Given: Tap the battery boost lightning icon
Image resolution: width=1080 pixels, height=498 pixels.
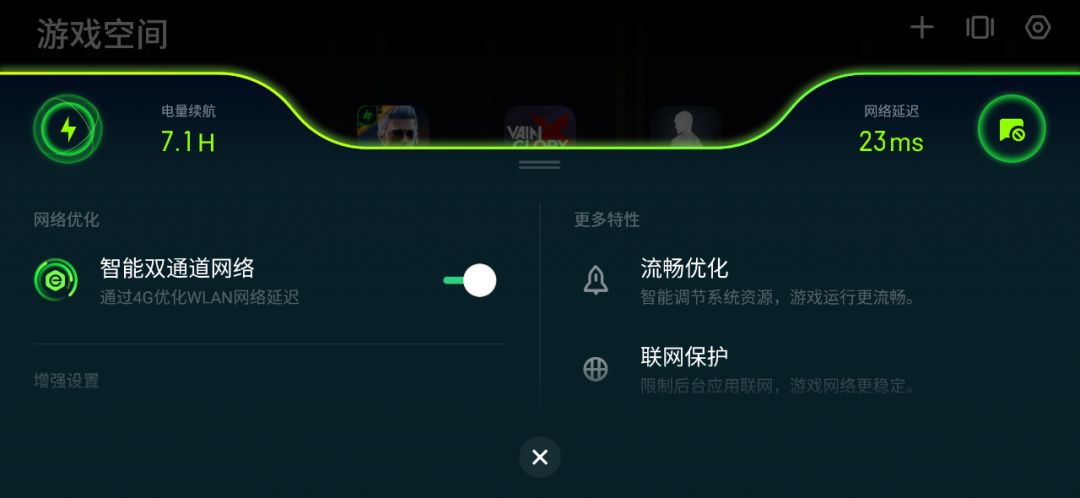Looking at the screenshot, I should tap(67, 129).
